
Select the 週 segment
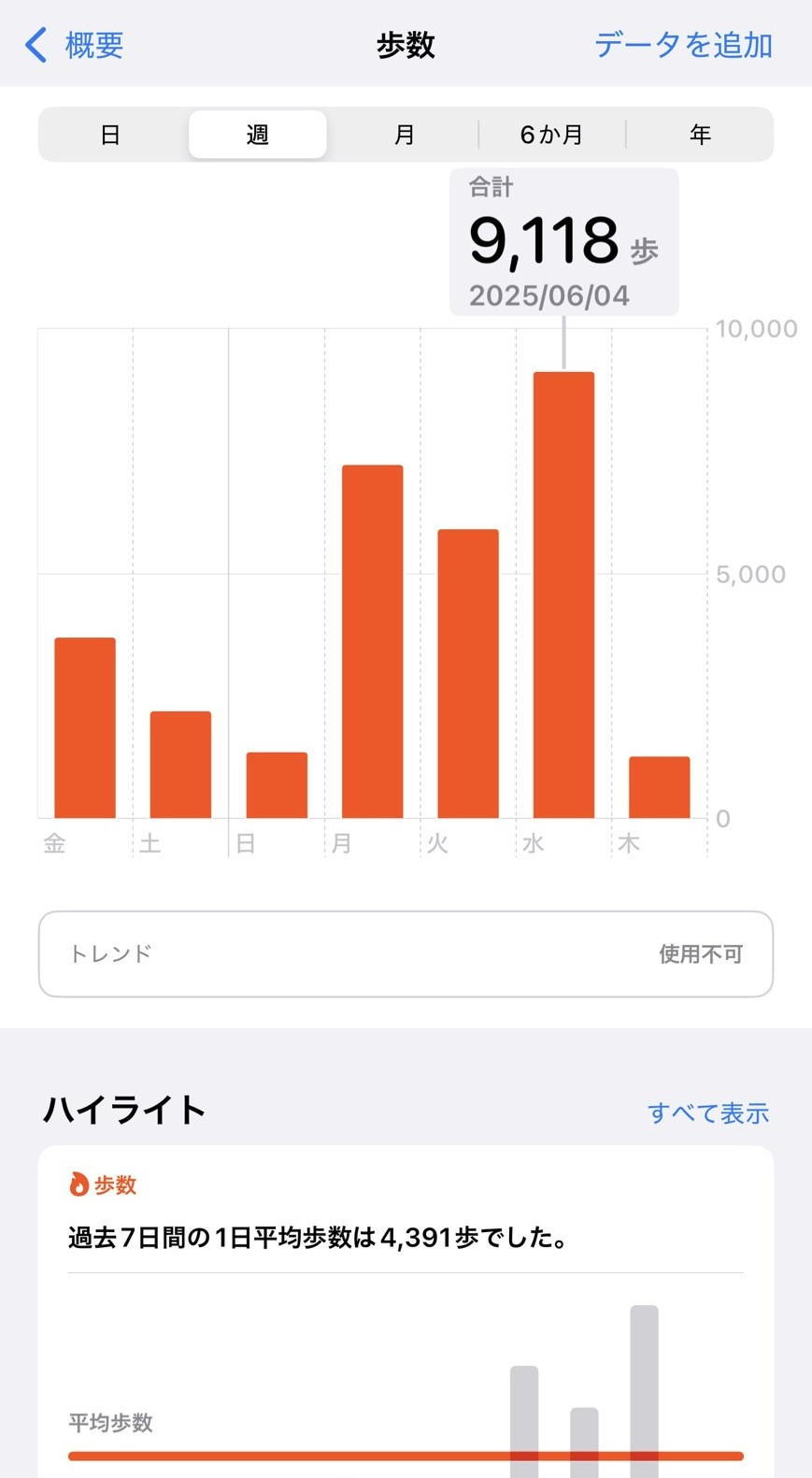pos(258,135)
